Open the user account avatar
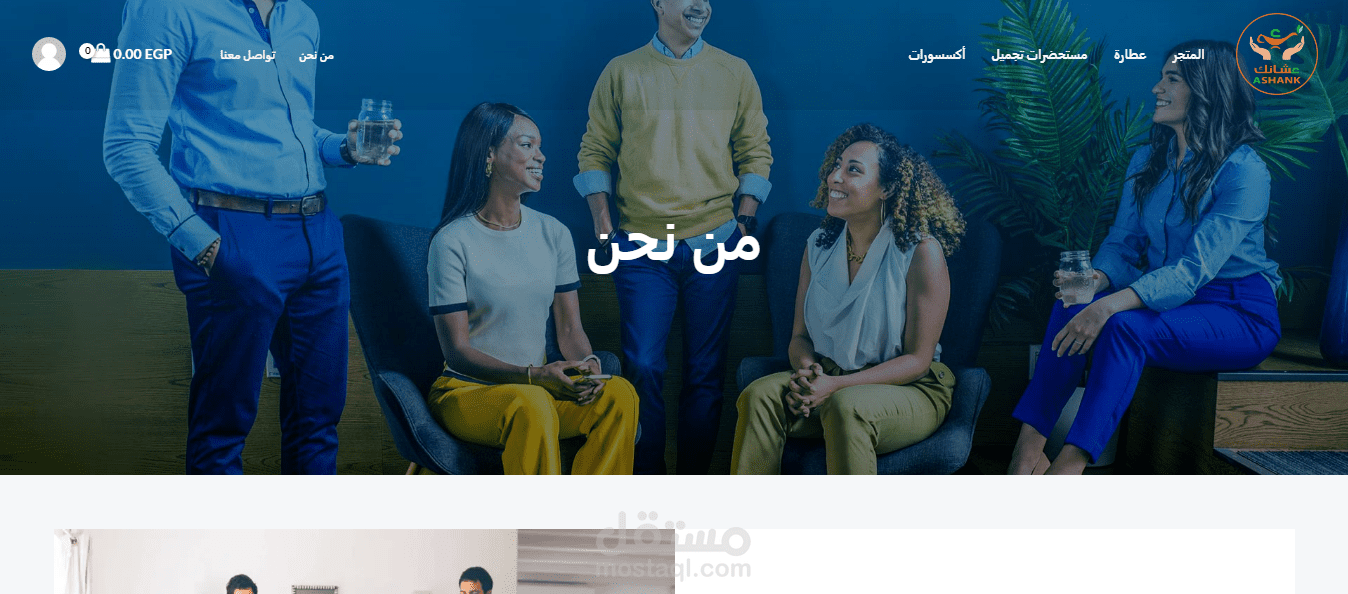 click(49, 54)
